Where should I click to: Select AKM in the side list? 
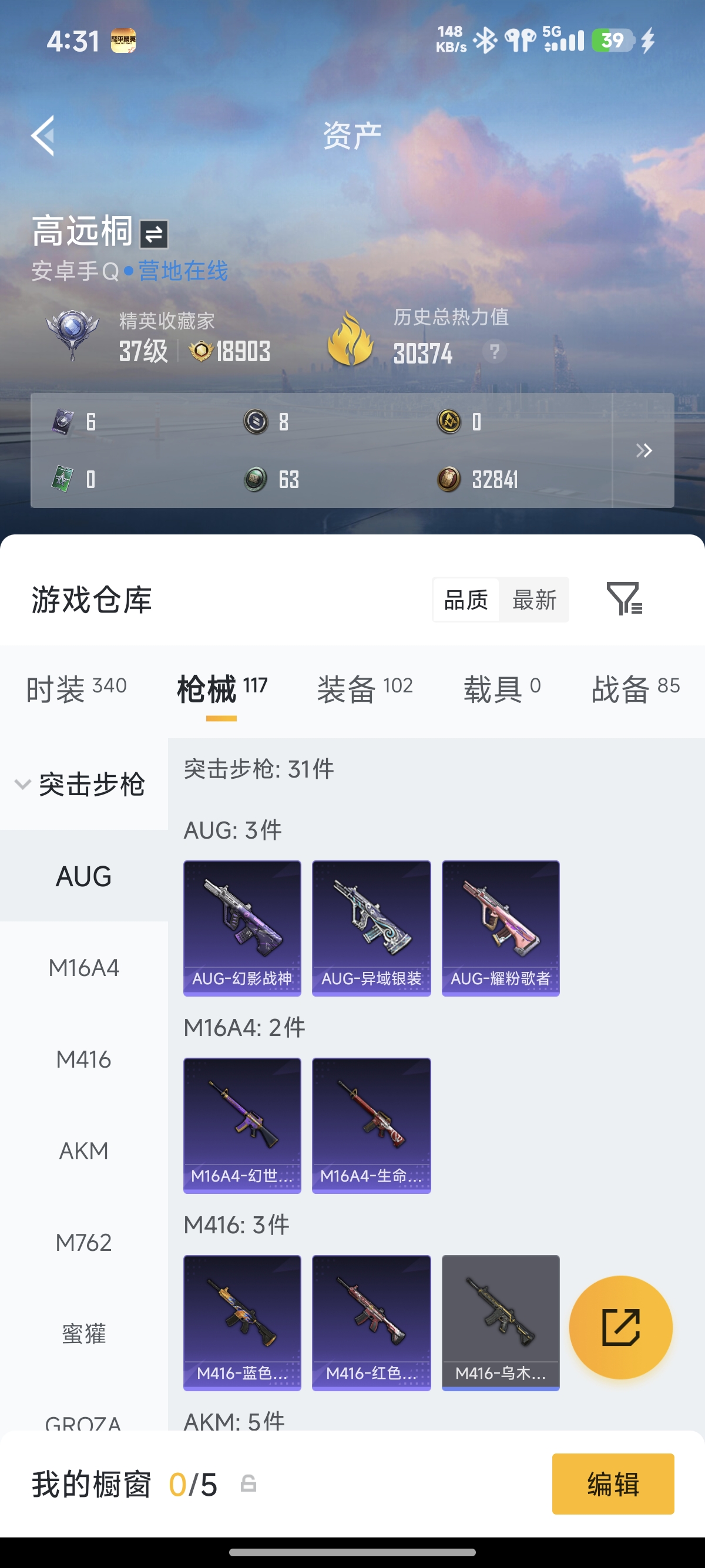[84, 1151]
